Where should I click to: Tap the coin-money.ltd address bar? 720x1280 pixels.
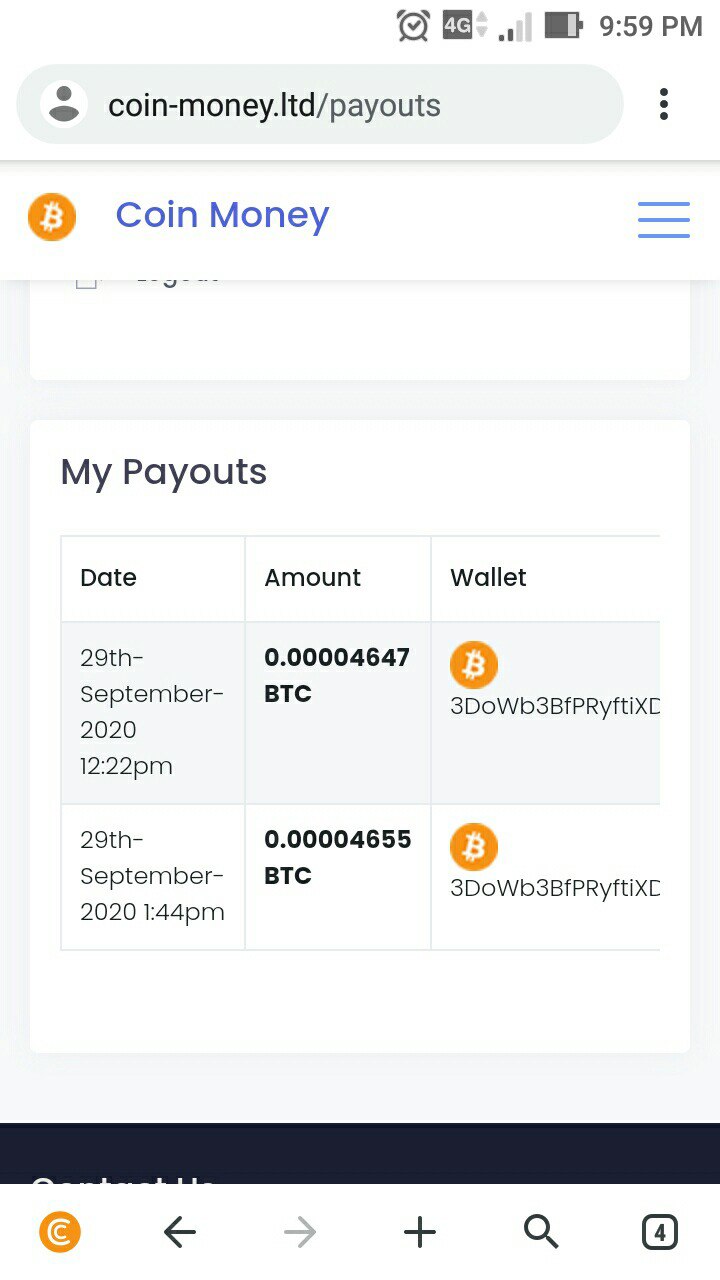pos(320,105)
